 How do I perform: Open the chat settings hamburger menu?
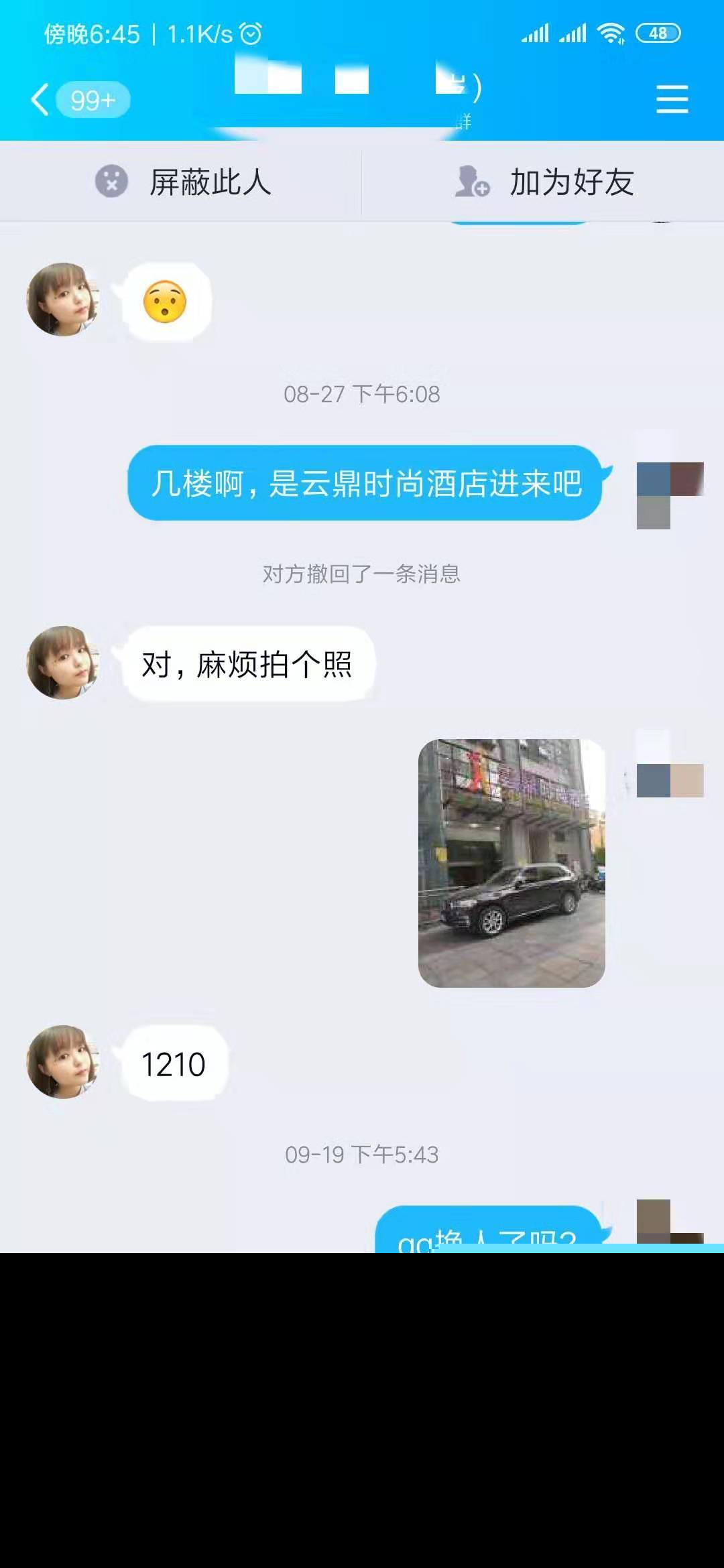pos(672,99)
